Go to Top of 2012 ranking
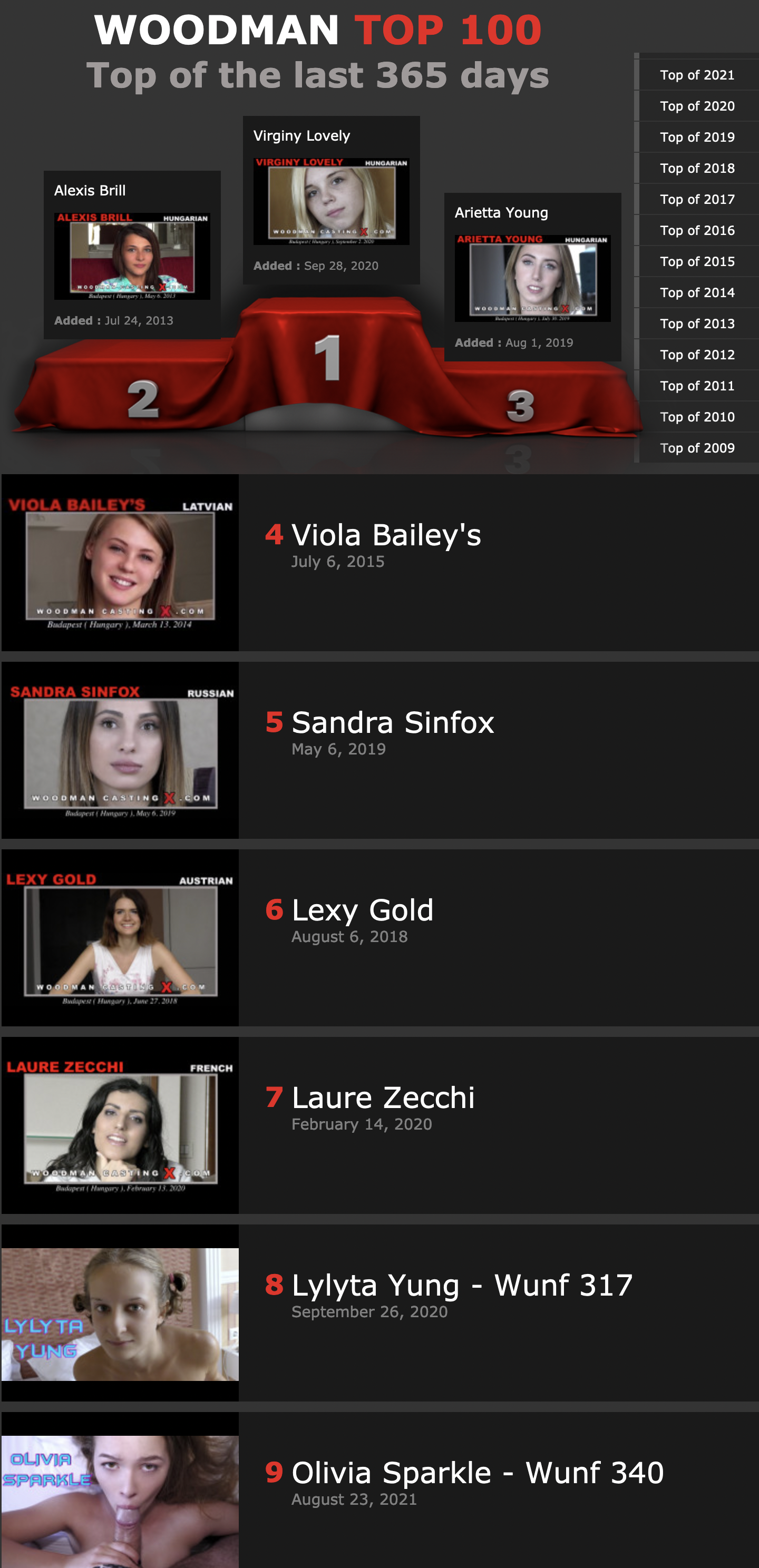Screen dimensions: 759x1568 point(697,354)
